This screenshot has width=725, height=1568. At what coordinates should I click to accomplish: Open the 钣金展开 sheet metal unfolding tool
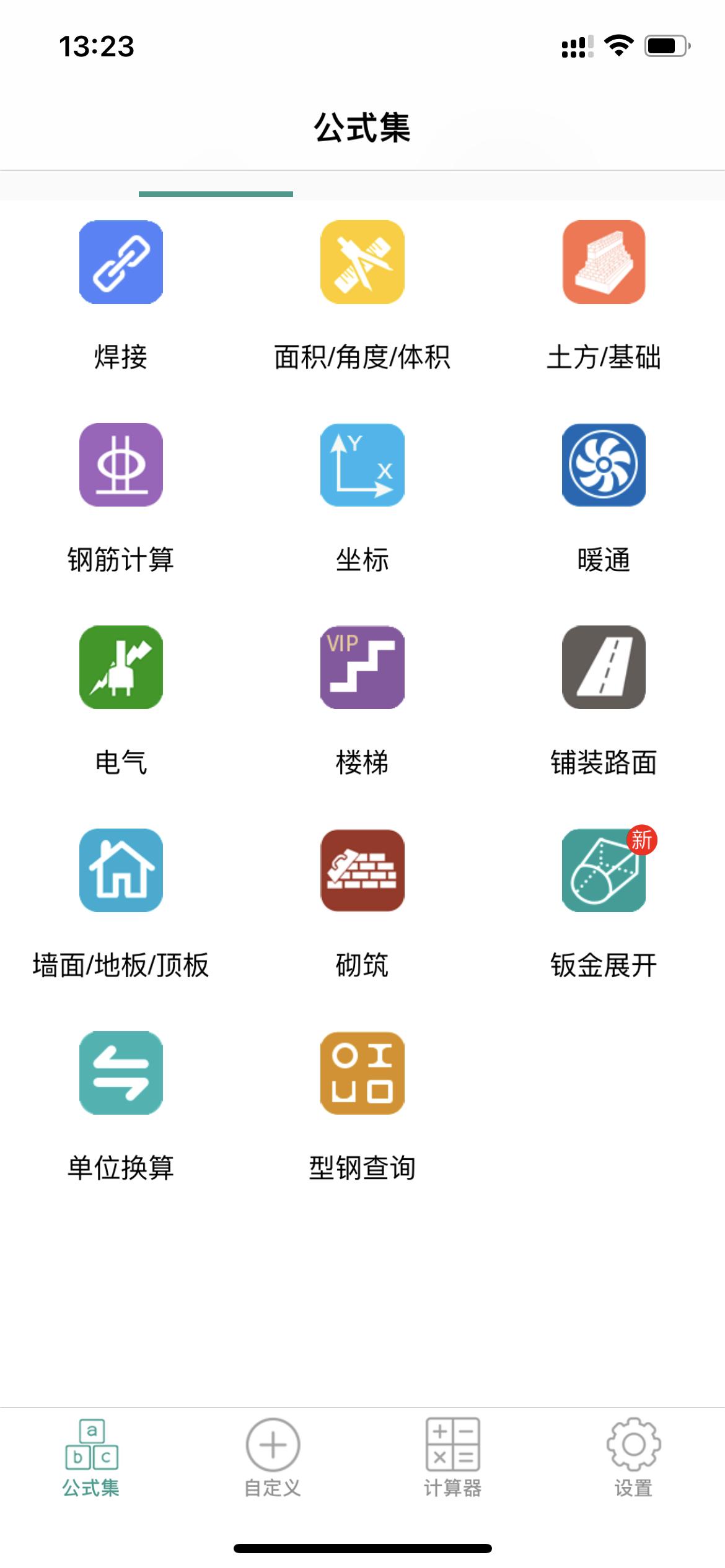coord(603,870)
